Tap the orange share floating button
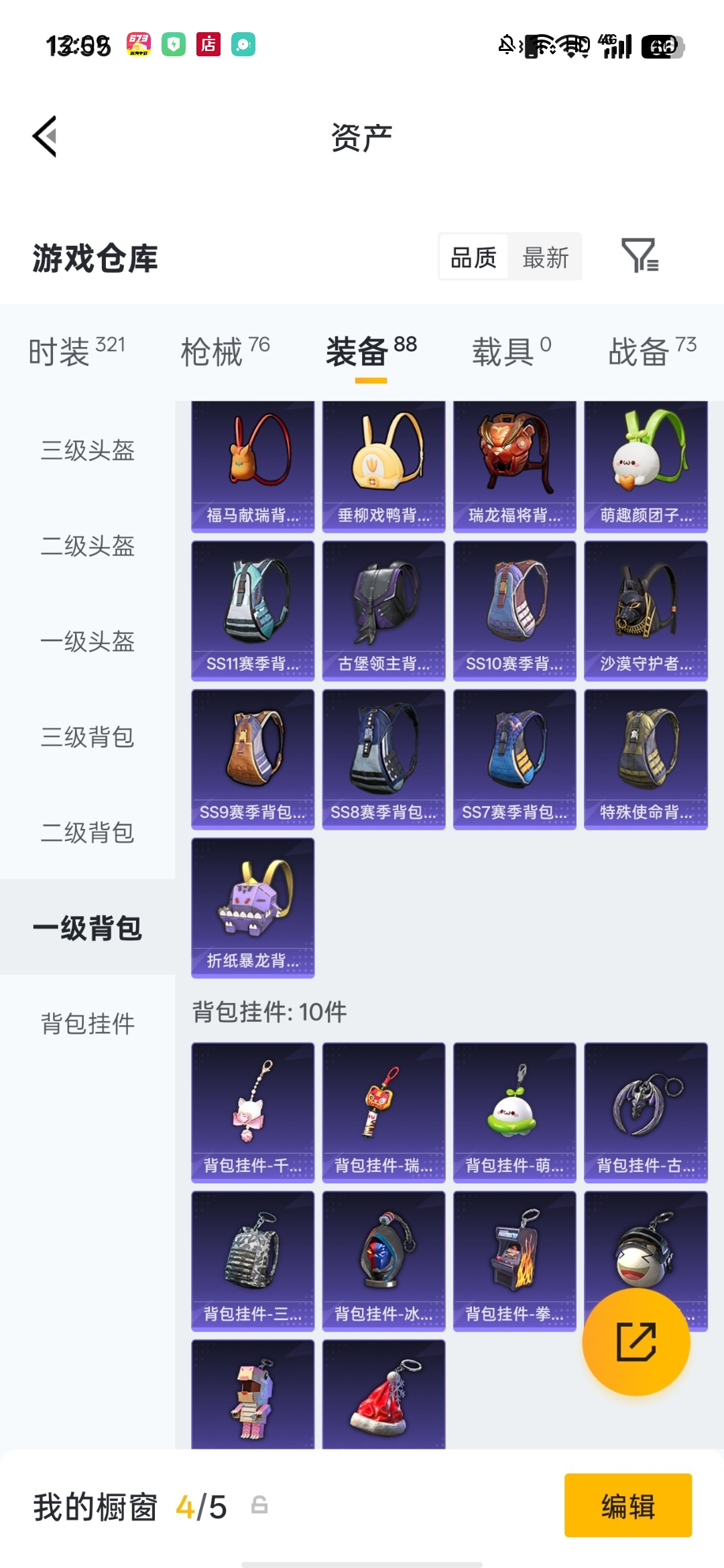 (636, 1342)
